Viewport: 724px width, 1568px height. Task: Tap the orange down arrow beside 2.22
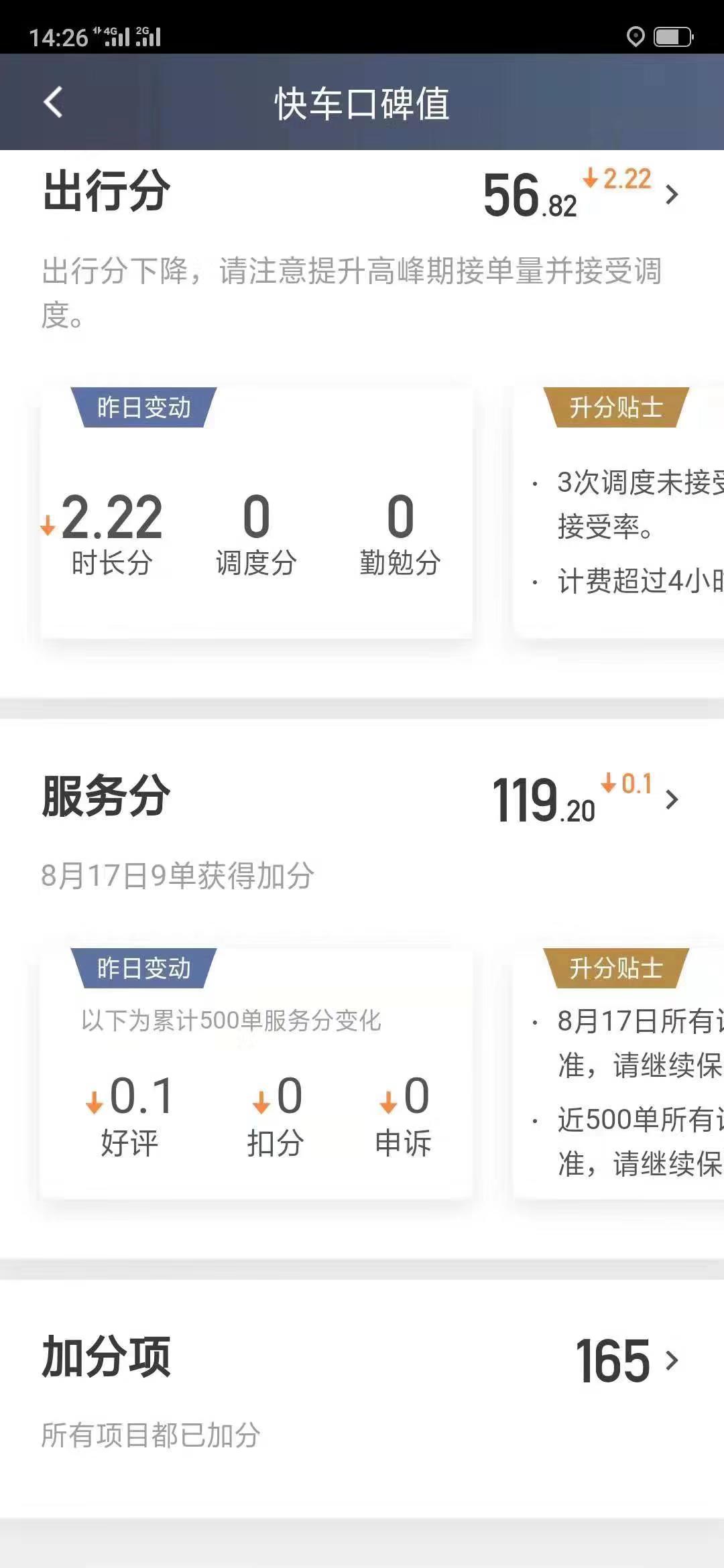[589, 178]
